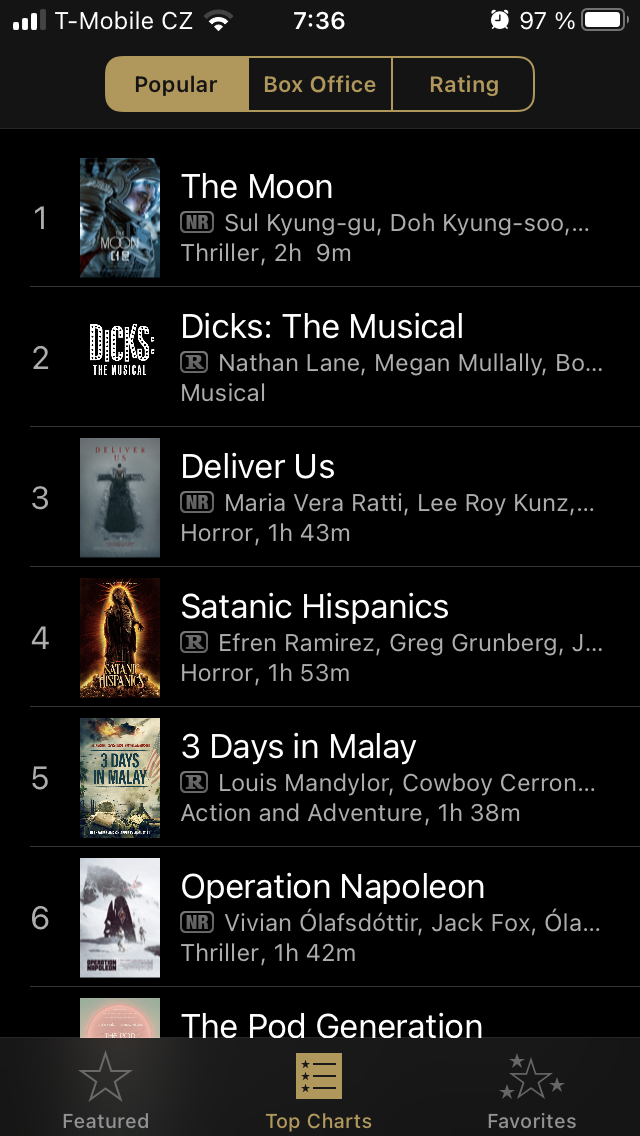Select the Popular segment
The width and height of the screenshot is (640, 1136).
tap(176, 84)
